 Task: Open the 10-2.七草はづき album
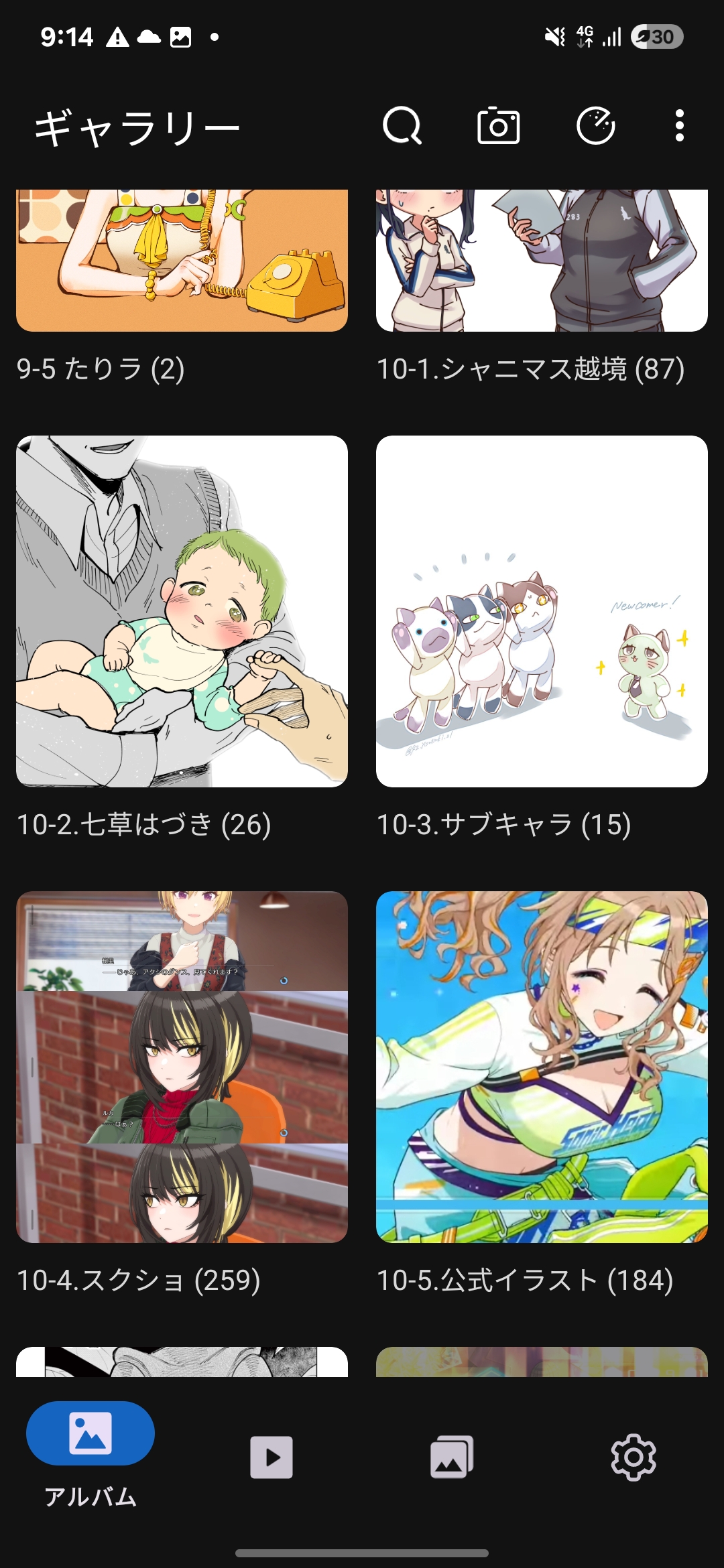point(182,611)
